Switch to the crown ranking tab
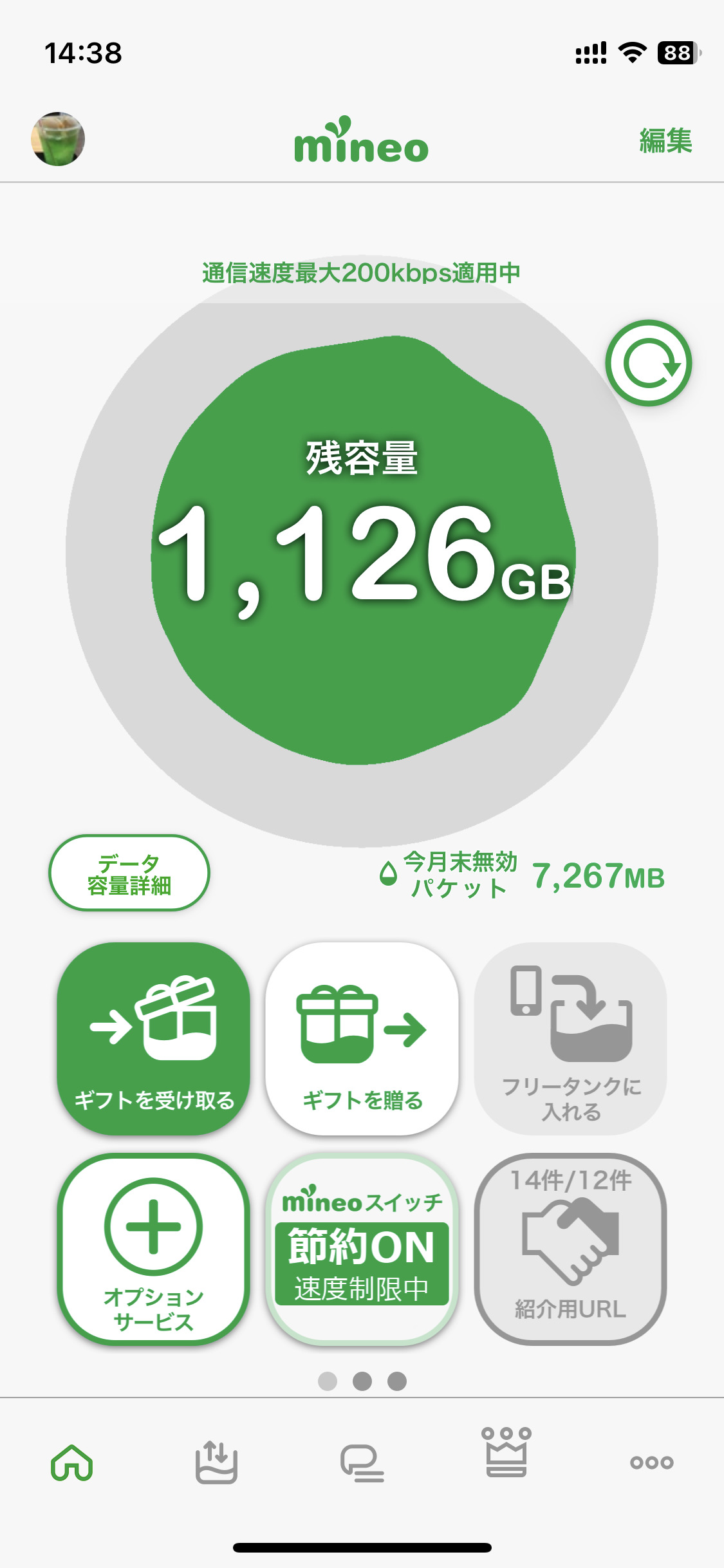The image size is (724, 1568). tap(506, 1453)
